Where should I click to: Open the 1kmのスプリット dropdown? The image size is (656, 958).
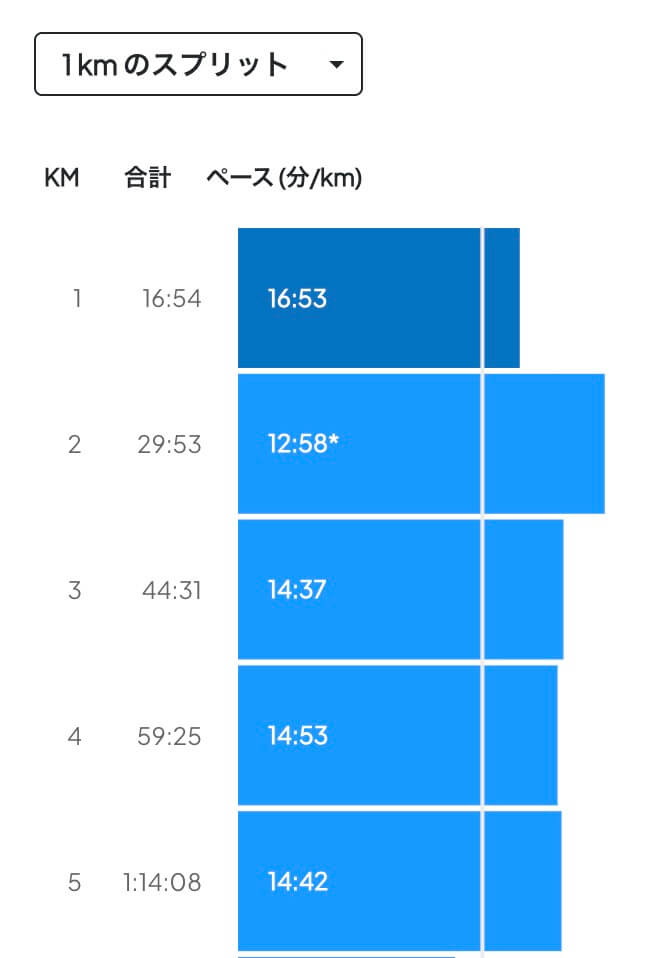(x=198, y=65)
